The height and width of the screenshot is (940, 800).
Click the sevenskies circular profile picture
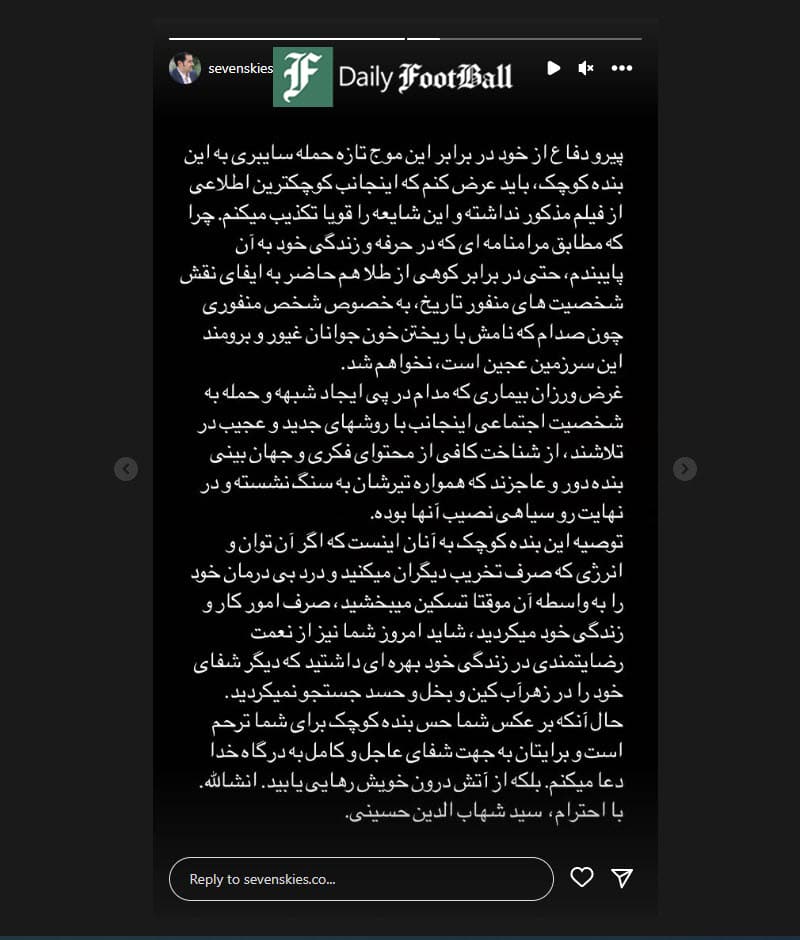(x=185, y=68)
